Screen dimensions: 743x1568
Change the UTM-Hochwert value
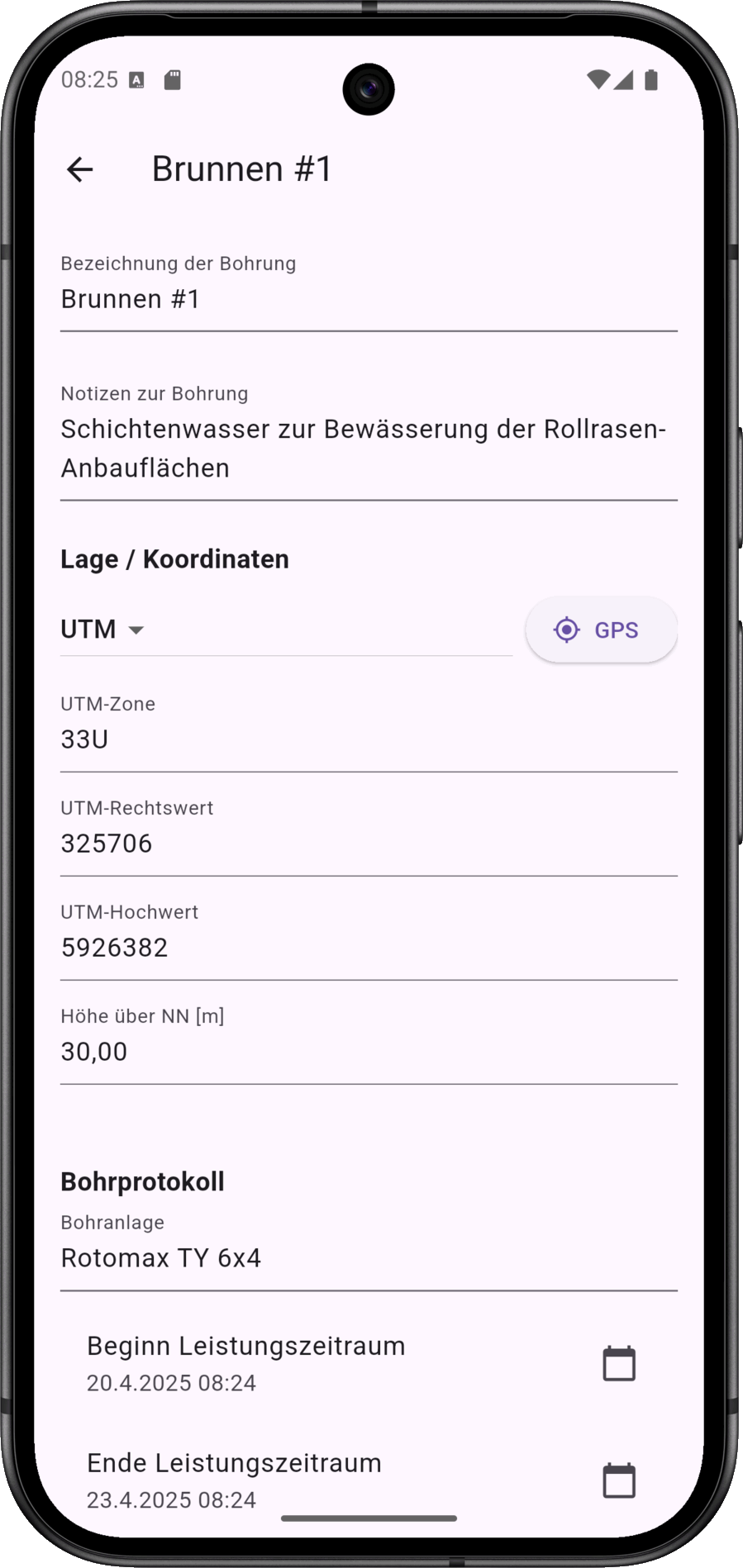369,938
